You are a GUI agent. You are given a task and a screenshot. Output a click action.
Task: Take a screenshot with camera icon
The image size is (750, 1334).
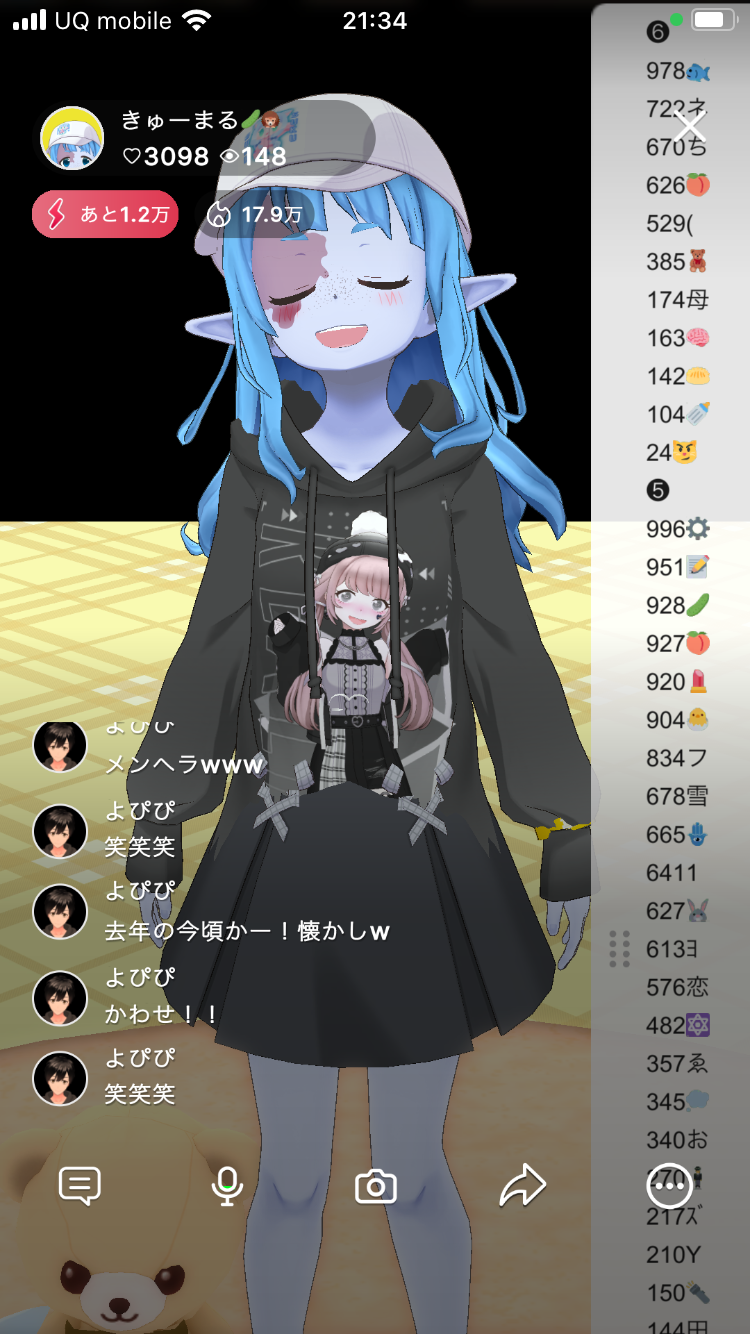(x=376, y=1187)
